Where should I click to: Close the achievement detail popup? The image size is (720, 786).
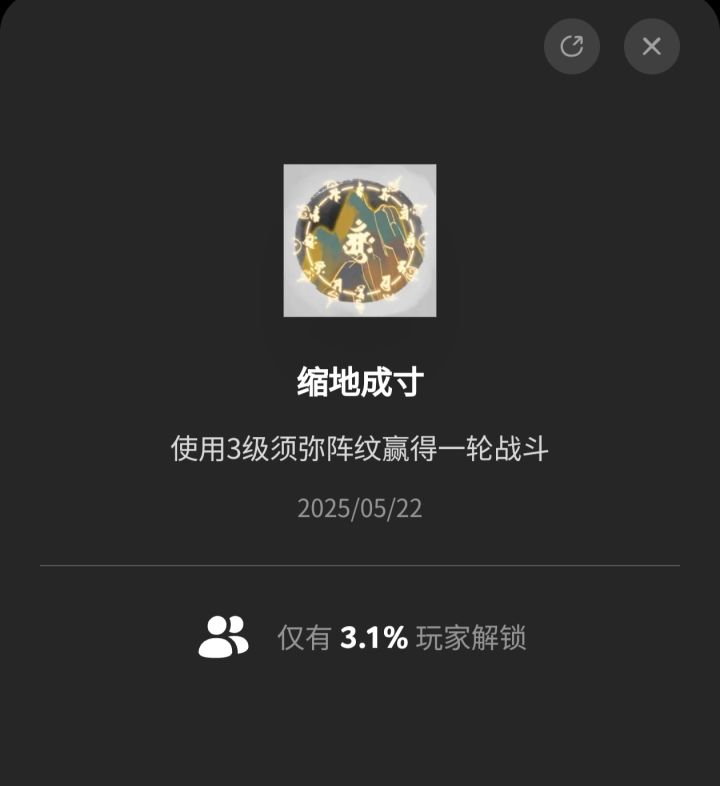coord(651,46)
